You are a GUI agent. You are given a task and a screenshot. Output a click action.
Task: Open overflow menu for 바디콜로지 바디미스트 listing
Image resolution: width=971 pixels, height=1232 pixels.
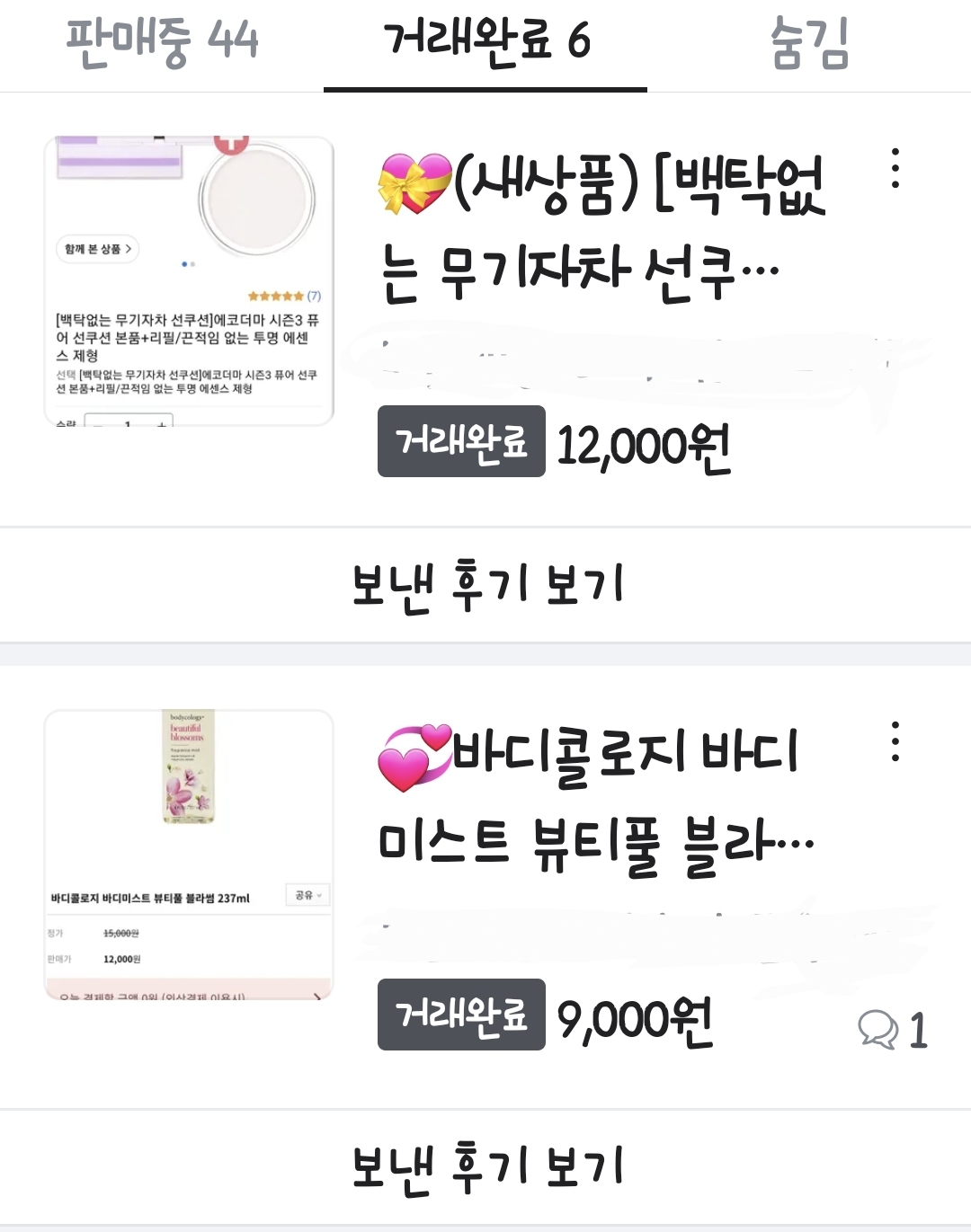coord(895,741)
